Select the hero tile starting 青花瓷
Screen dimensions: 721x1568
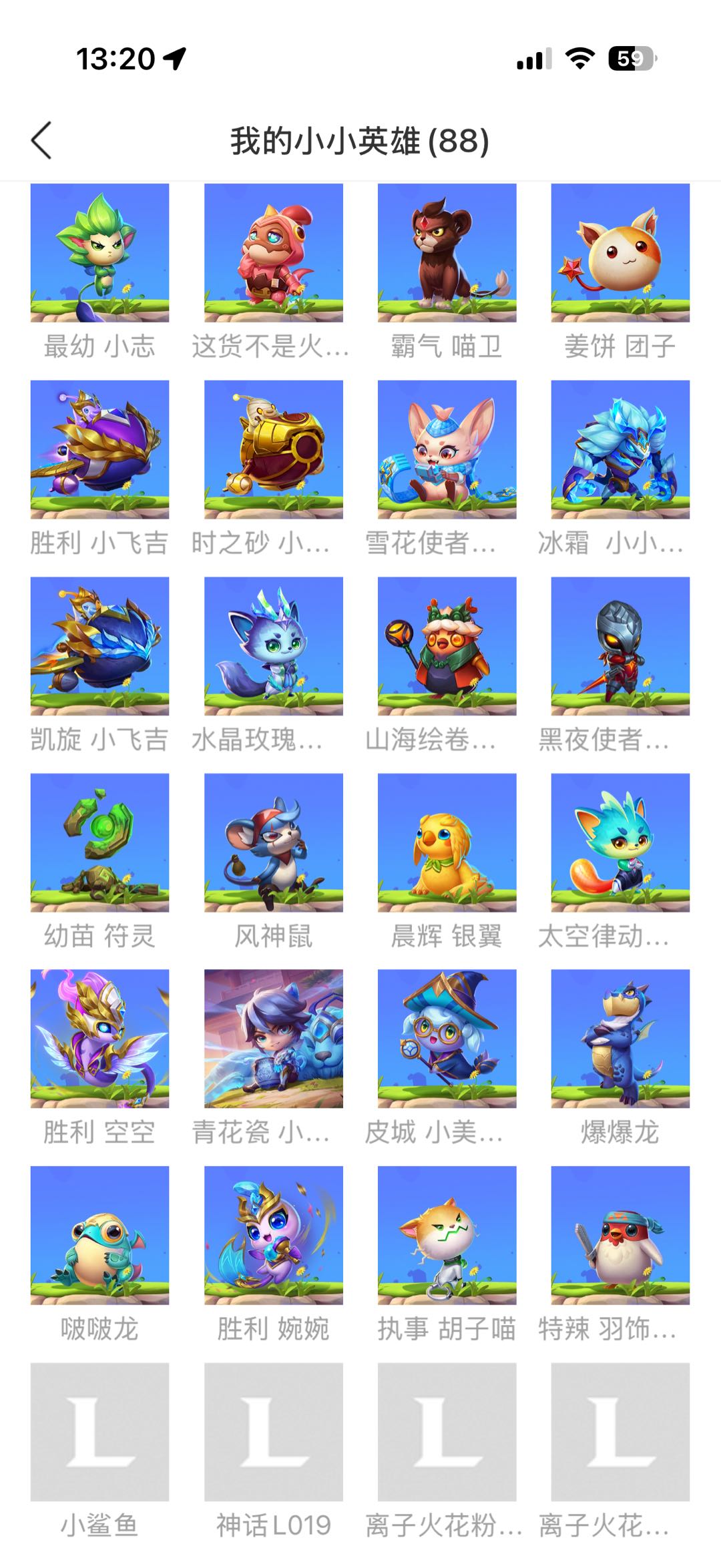point(273,1039)
